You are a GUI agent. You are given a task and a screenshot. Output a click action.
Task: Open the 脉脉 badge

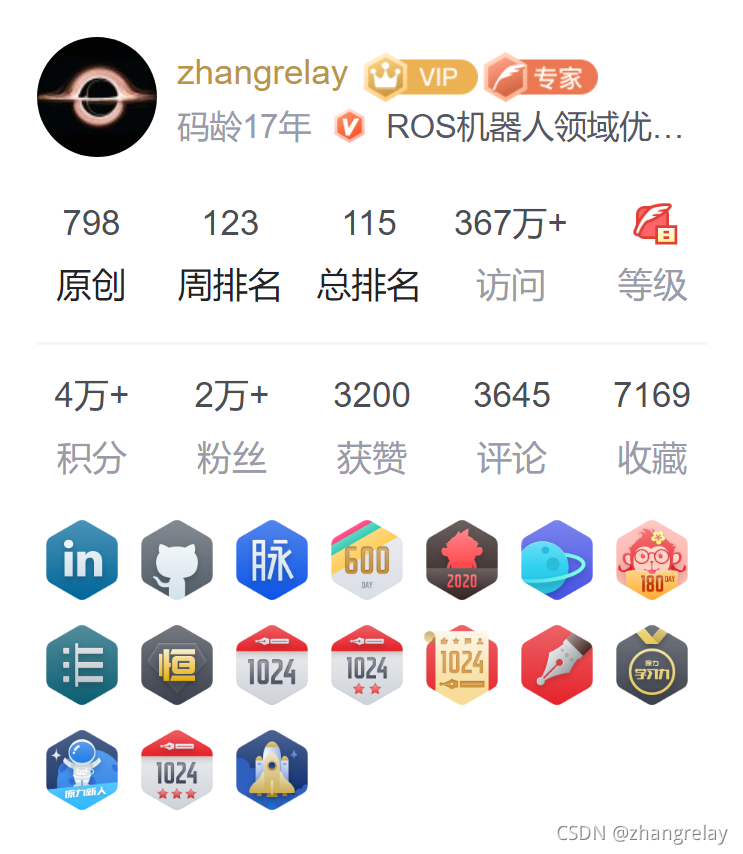point(272,560)
